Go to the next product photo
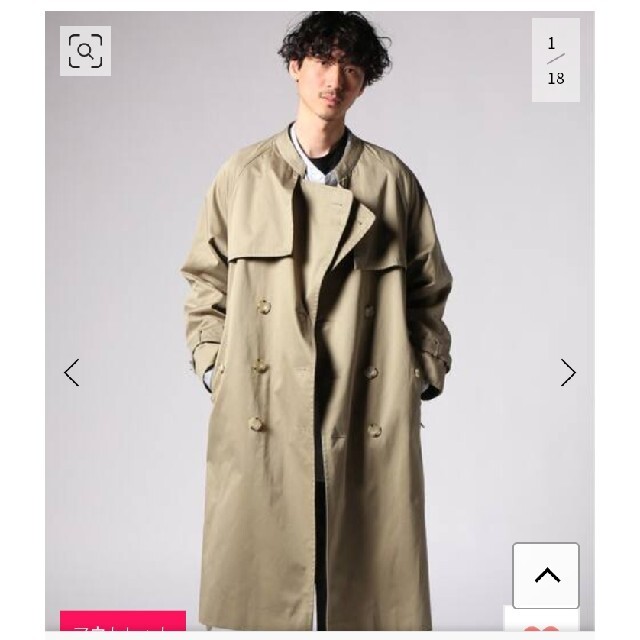The width and height of the screenshot is (640, 640). click(x=568, y=373)
